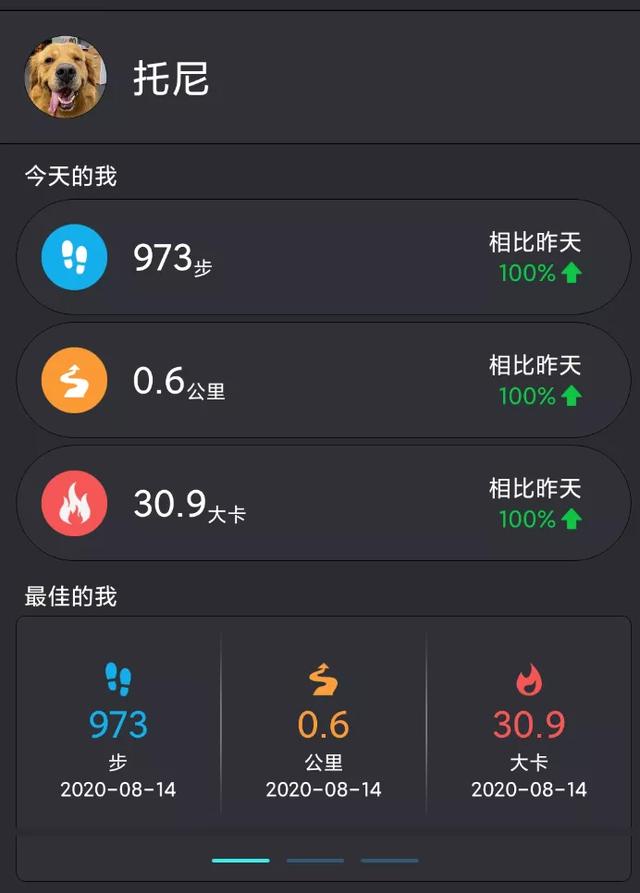Open 托尼's profile avatar

coord(65,78)
